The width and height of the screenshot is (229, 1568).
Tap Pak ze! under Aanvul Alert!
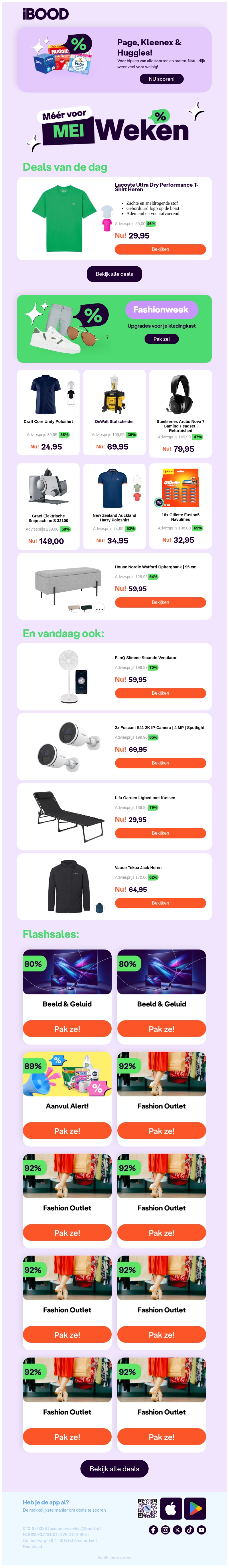67,1131
